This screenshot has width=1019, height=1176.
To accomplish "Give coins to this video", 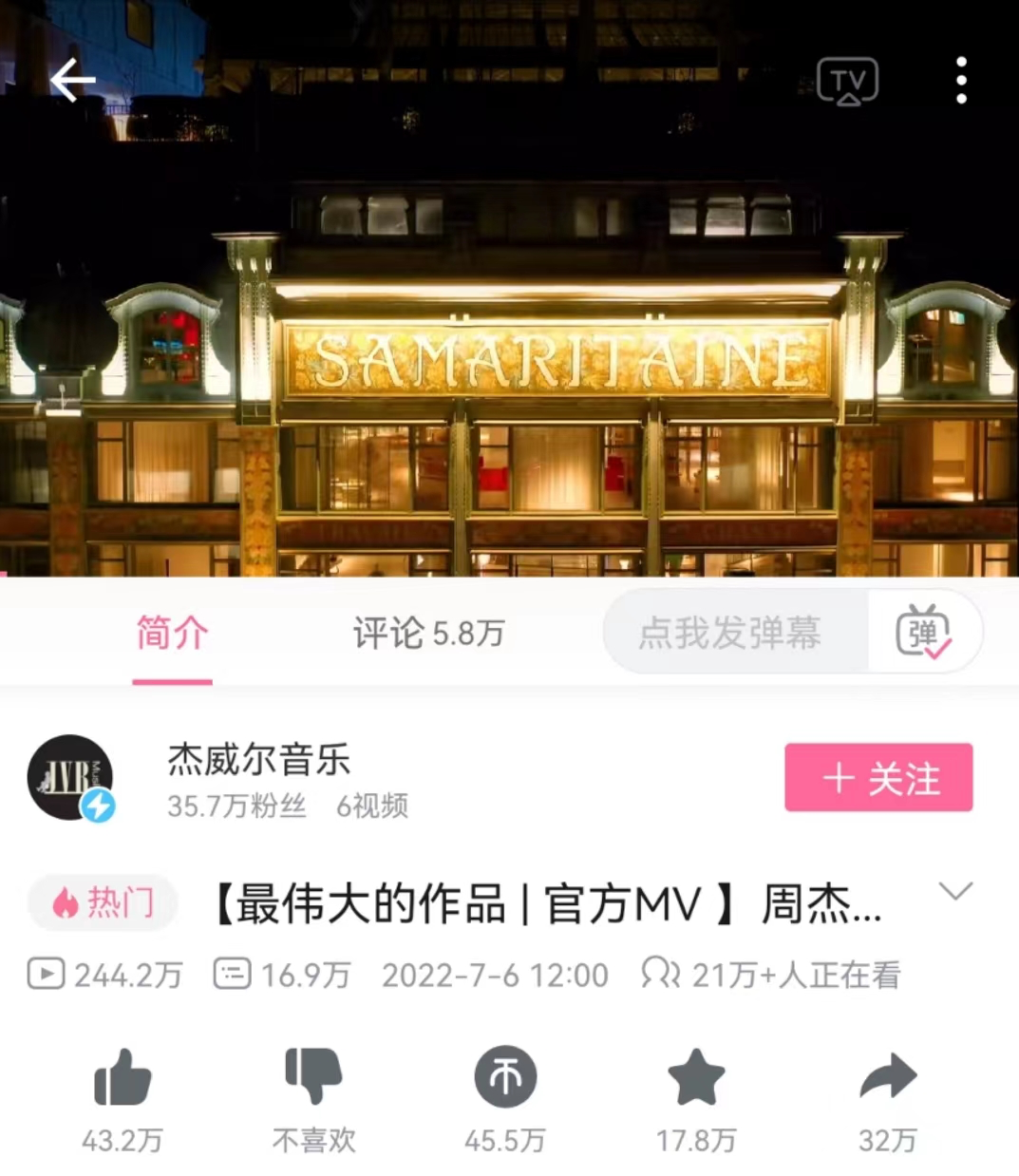I will pyautogui.click(x=505, y=1078).
